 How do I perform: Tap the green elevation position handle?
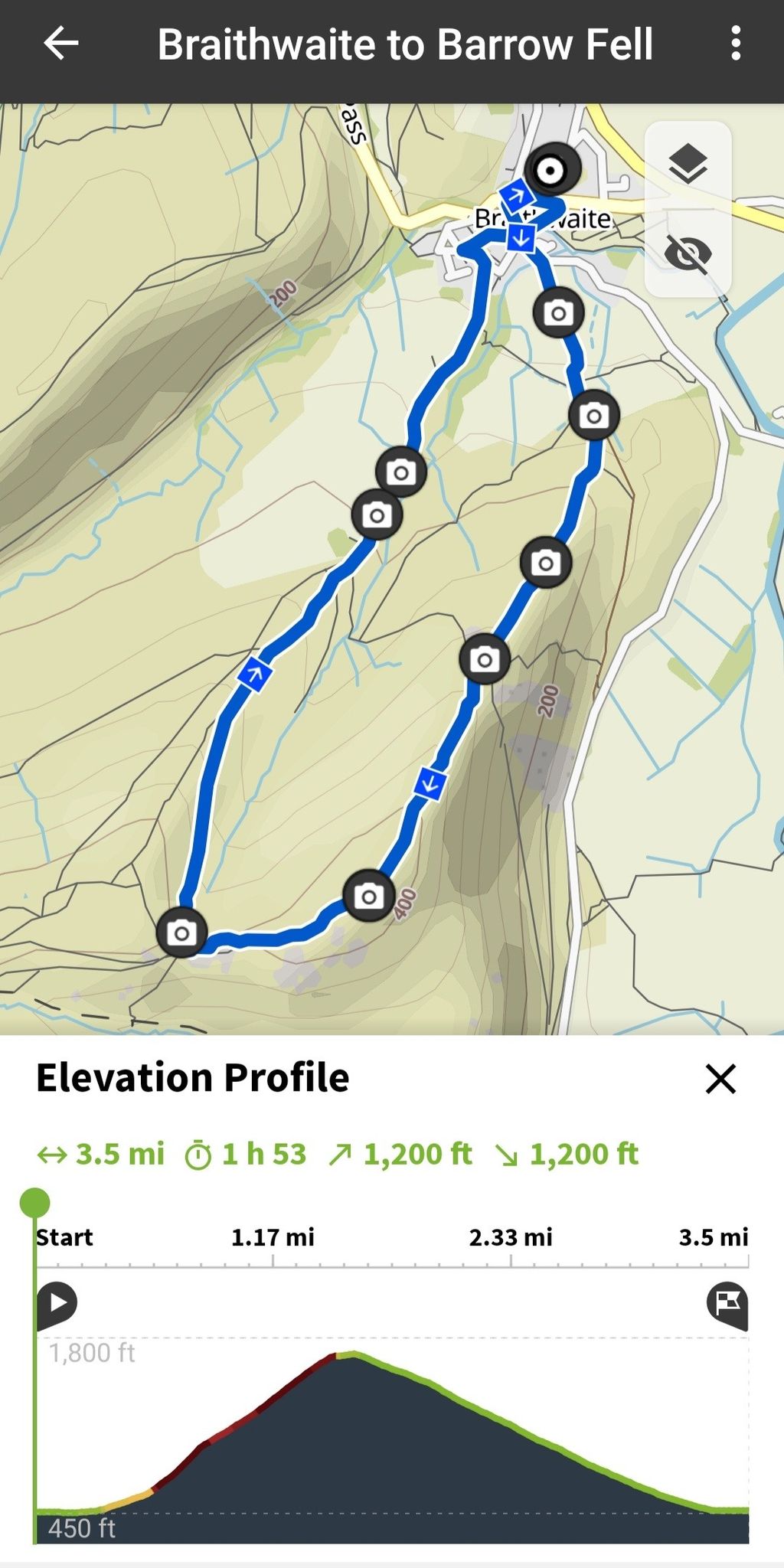(34, 1202)
